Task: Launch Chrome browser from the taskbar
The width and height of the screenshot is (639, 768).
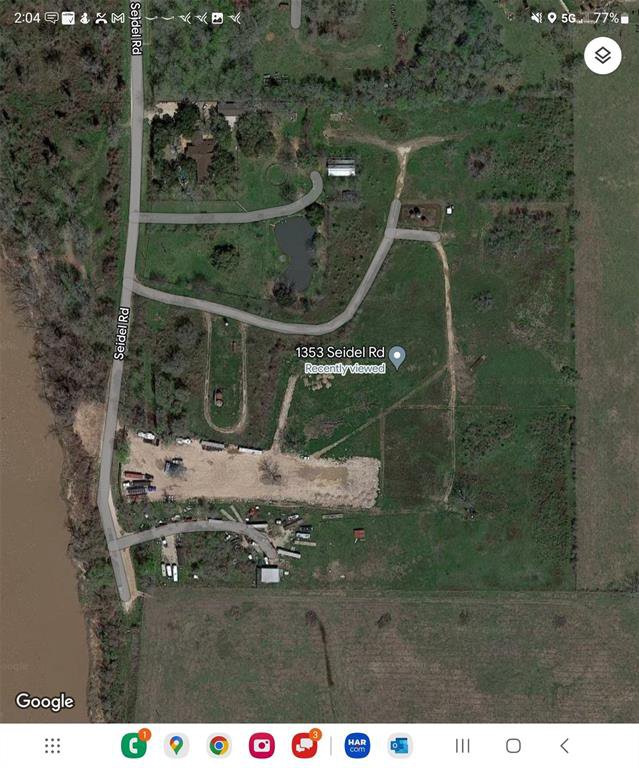Action: (219, 745)
